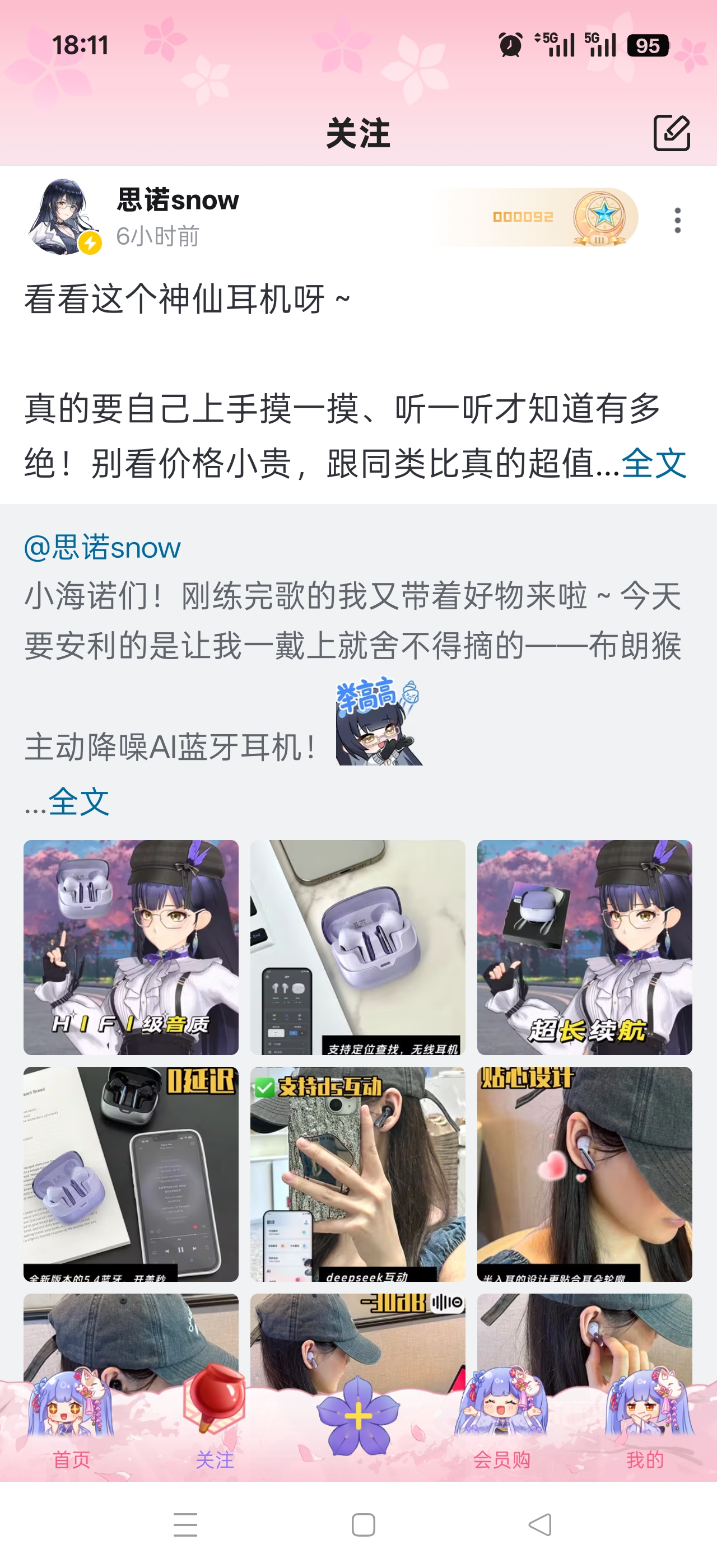Compose a new post with the edit icon
The image size is (717, 1568).
click(x=671, y=133)
